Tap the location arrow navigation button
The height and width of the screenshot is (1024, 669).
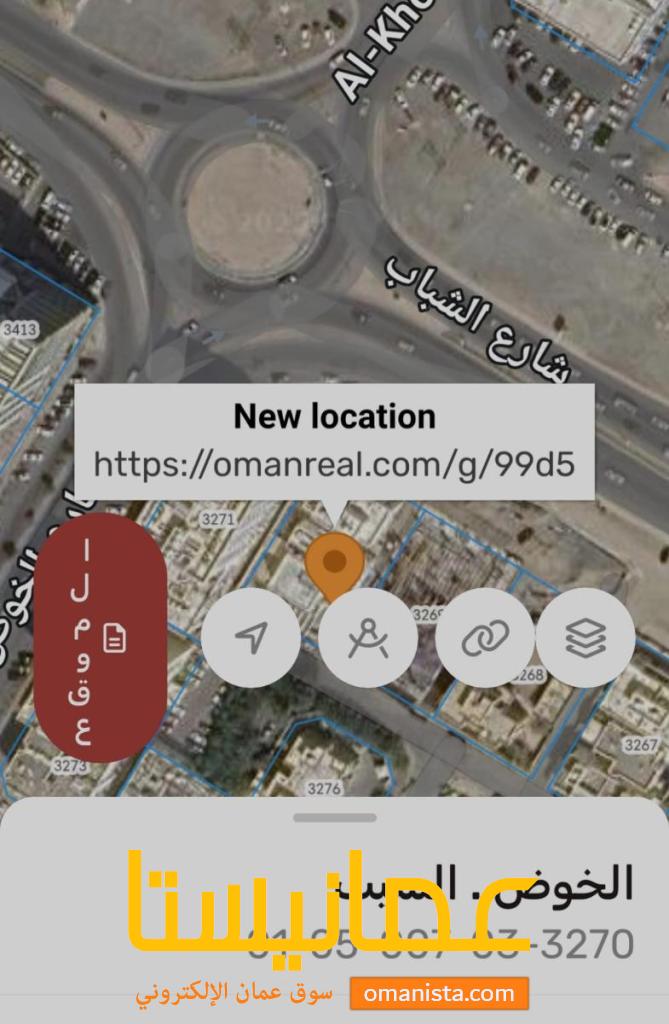click(251, 637)
